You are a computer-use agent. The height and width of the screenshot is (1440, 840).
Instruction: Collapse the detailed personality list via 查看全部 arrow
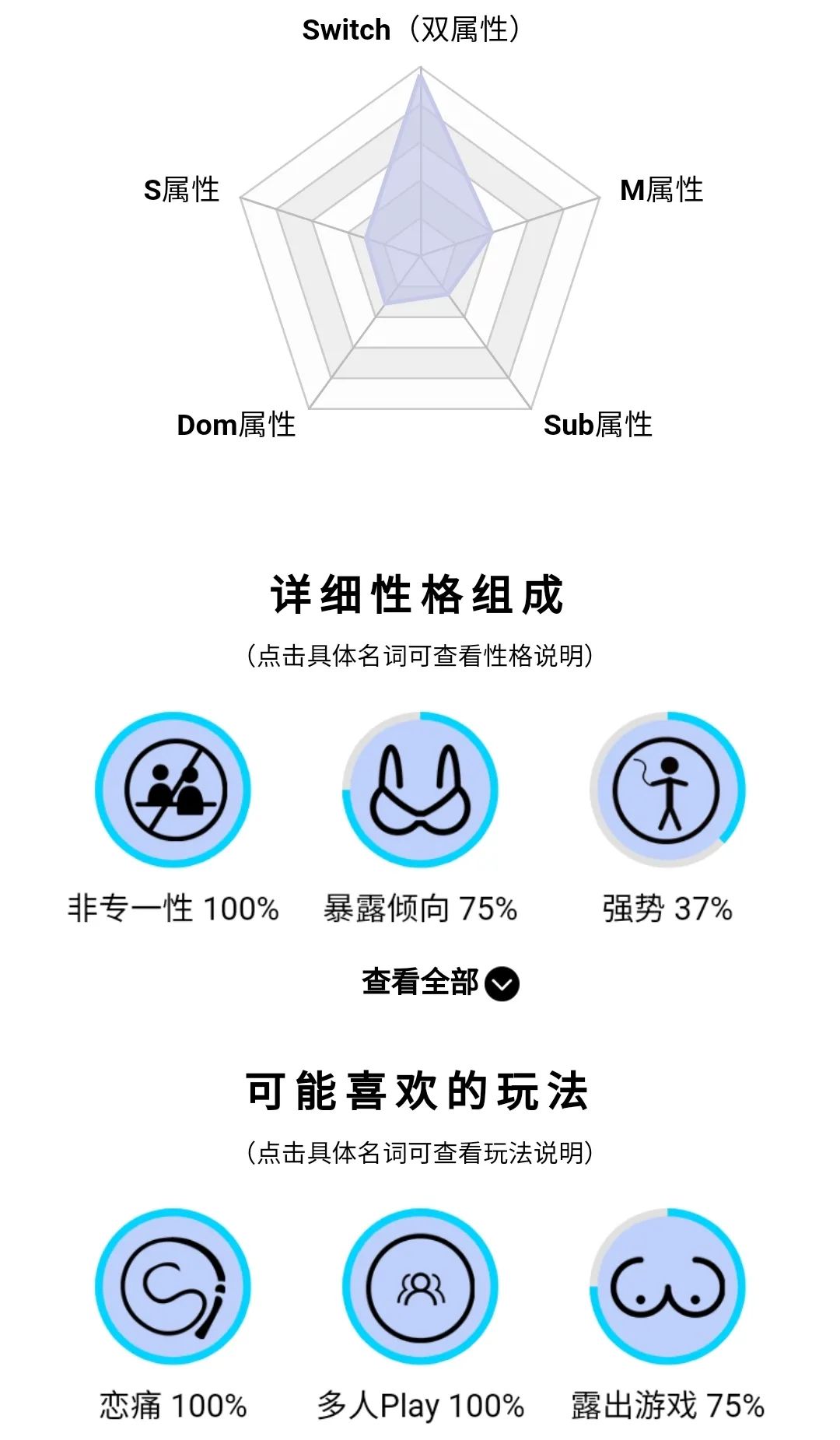click(x=502, y=983)
